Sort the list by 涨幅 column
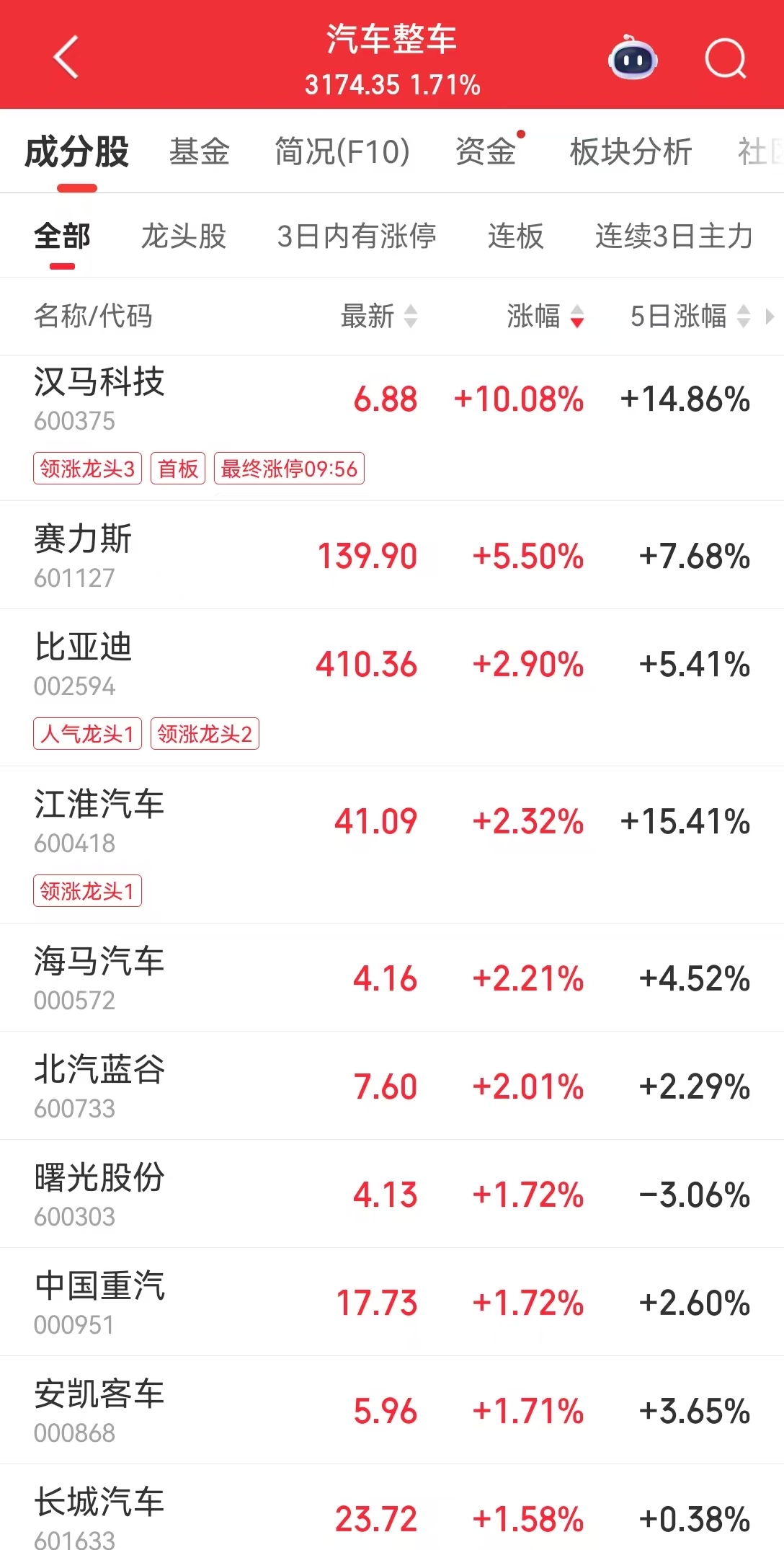 [x=545, y=316]
